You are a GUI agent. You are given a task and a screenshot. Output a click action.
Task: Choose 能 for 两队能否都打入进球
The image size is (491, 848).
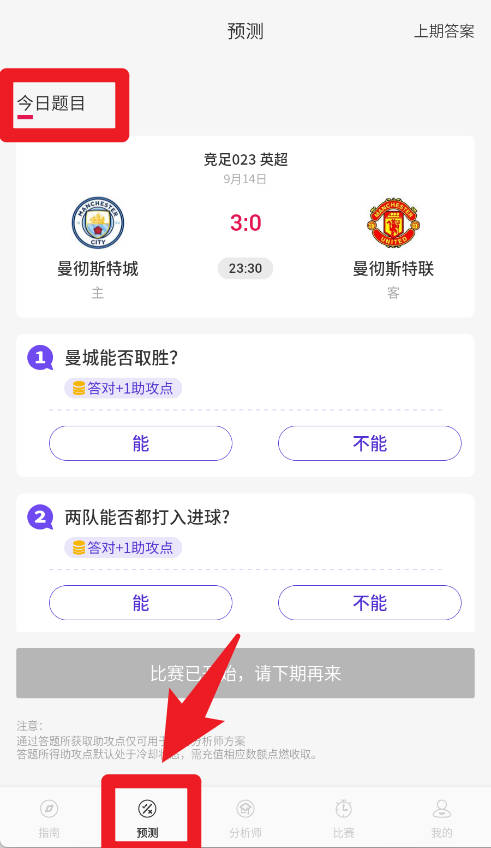141,602
